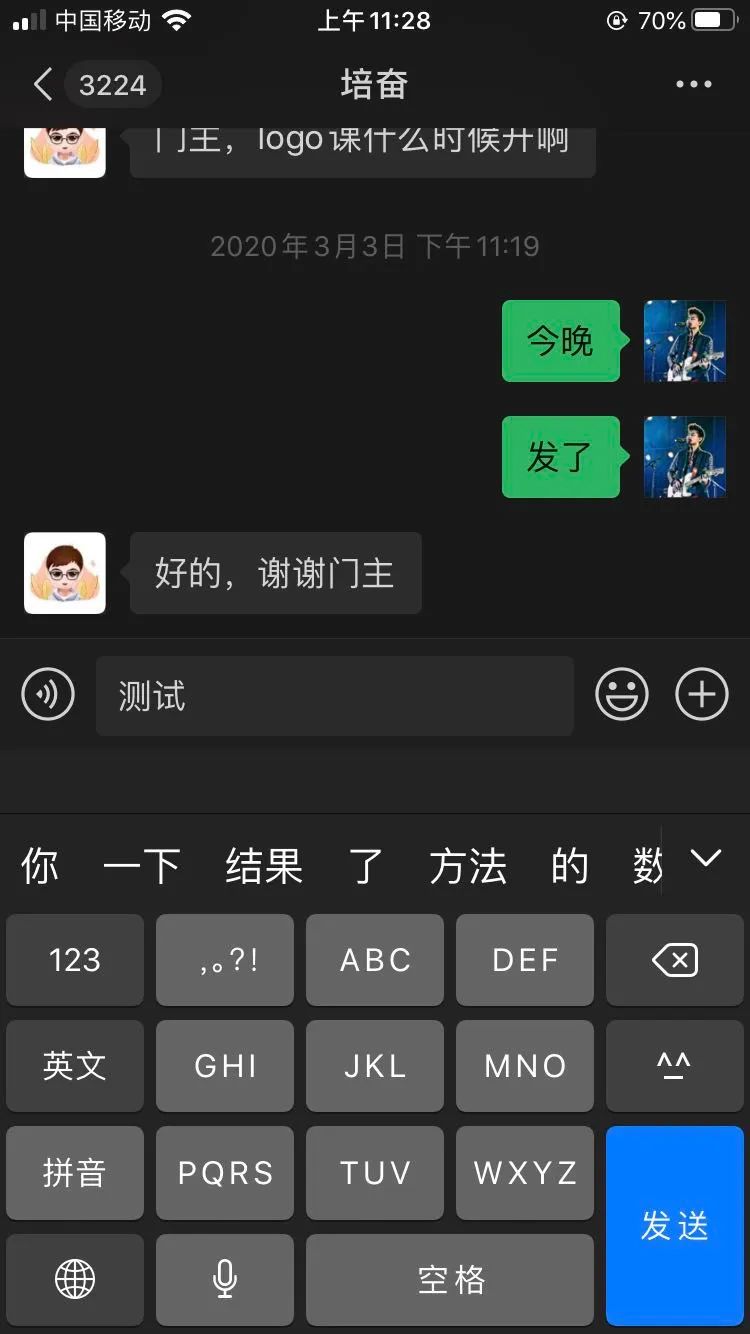Choose the suggestion 方法

(x=468, y=866)
